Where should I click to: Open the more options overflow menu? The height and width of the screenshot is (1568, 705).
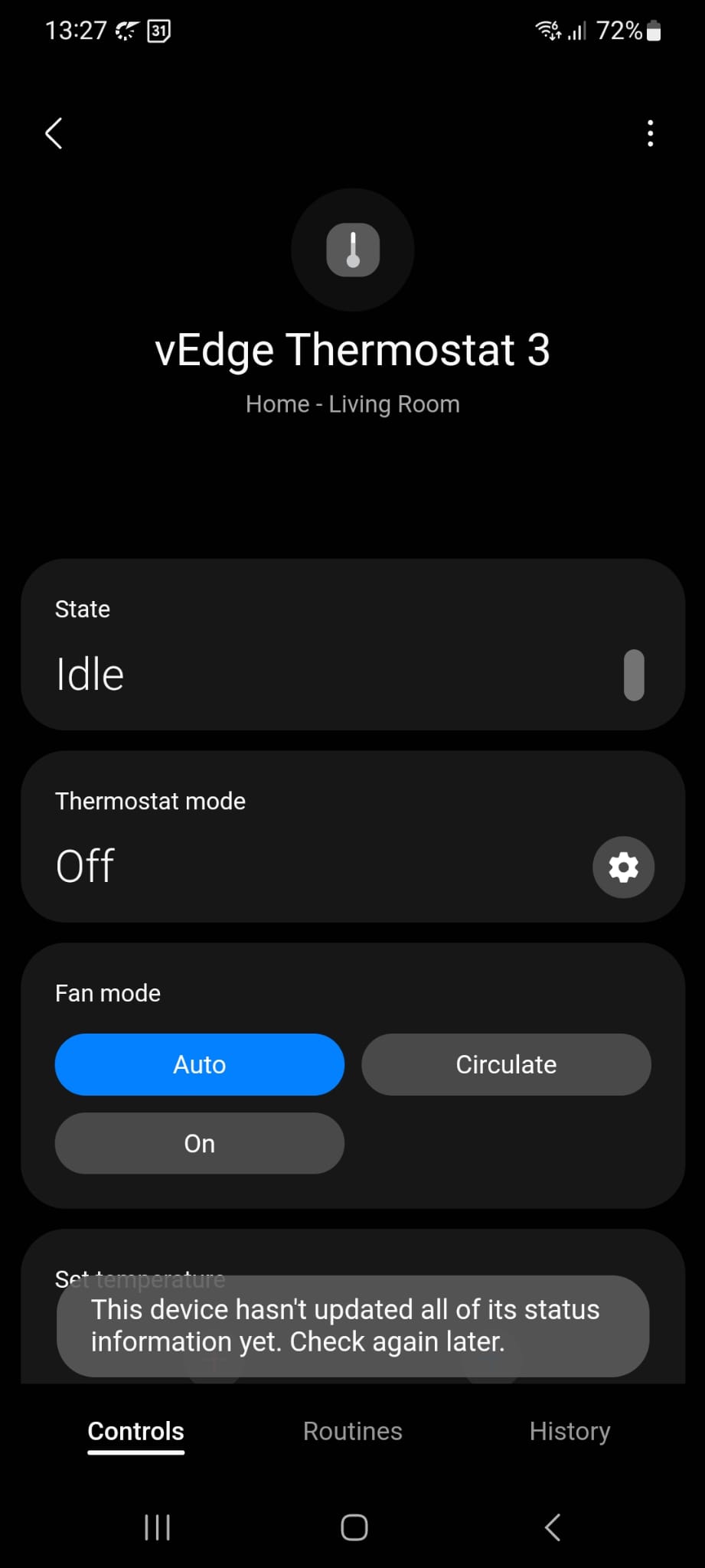650,133
